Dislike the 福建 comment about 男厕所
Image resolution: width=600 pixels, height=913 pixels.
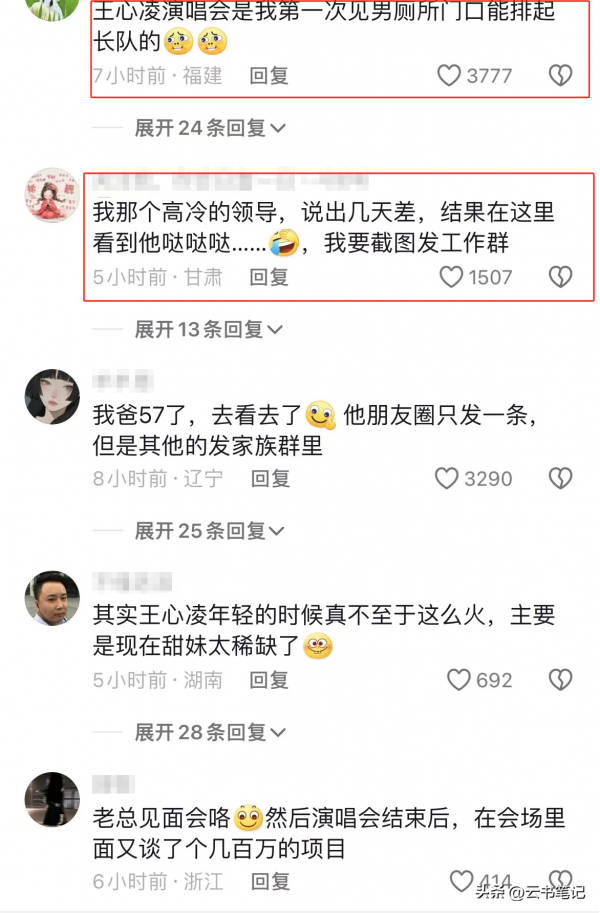(561, 75)
